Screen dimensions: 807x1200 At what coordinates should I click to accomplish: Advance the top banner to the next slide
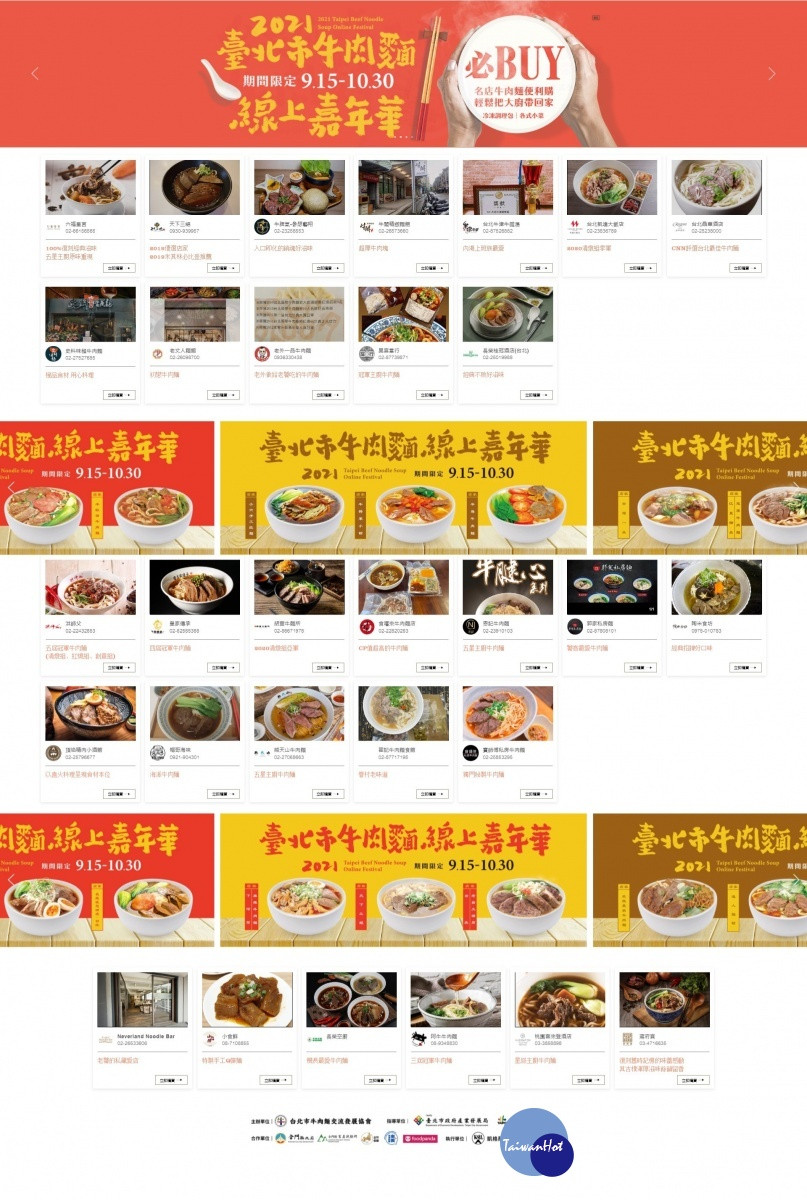click(771, 73)
